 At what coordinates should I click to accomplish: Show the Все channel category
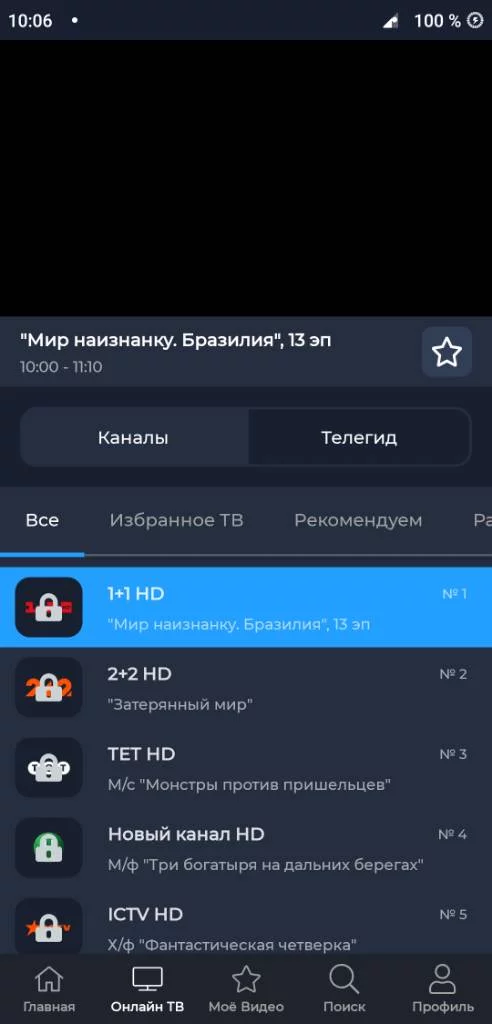(x=42, y=520)
